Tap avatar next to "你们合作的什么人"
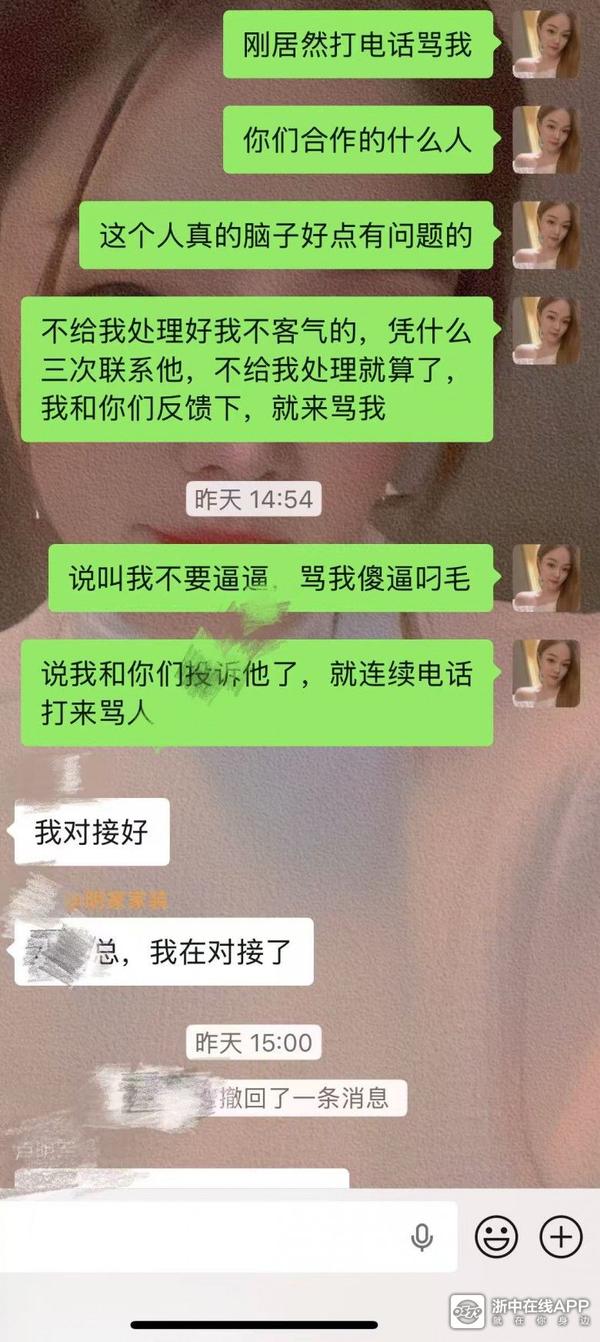This screenshot has width=600, height=1342. [x=546, y=140]
